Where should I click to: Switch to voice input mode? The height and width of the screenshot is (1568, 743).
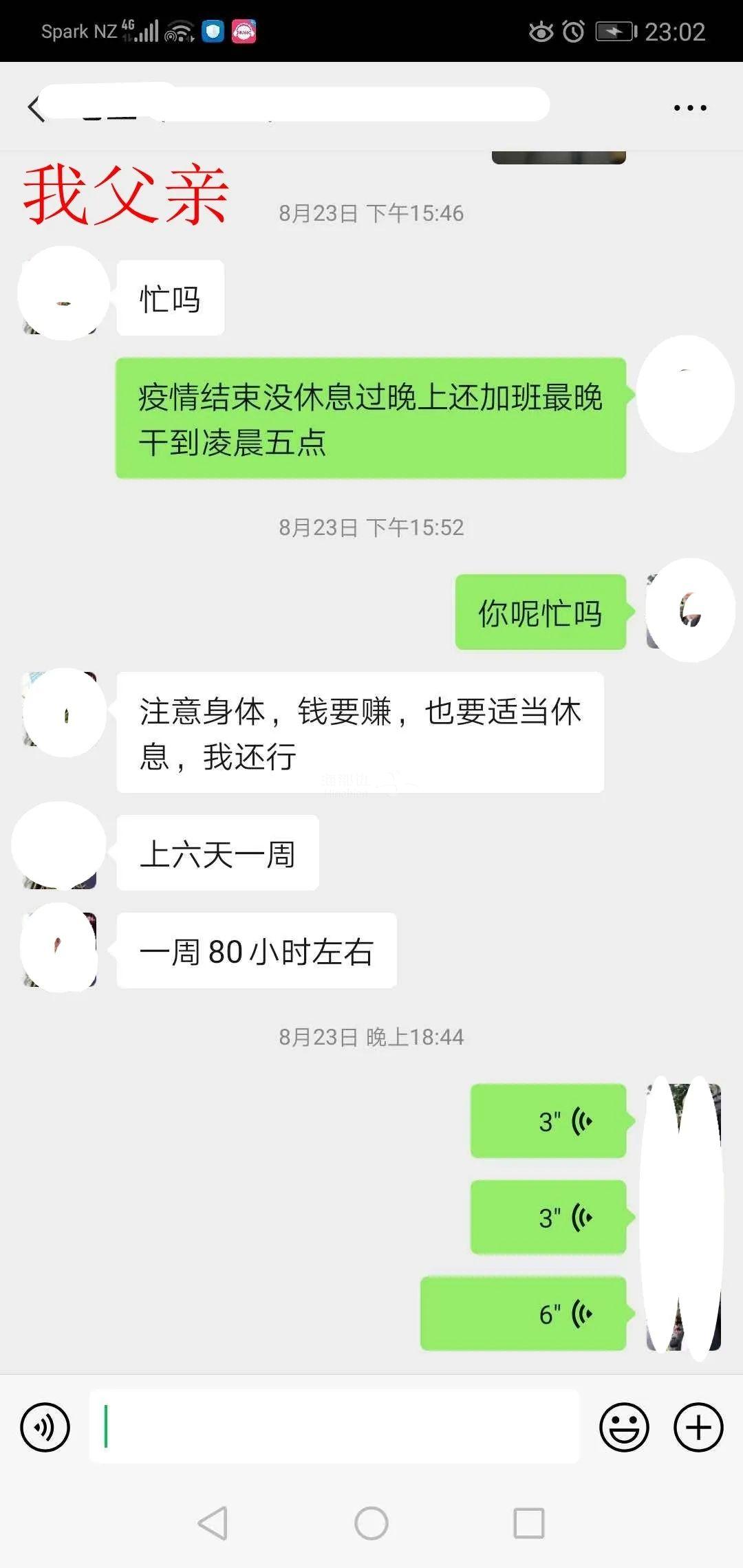(x=45, y=1428)
